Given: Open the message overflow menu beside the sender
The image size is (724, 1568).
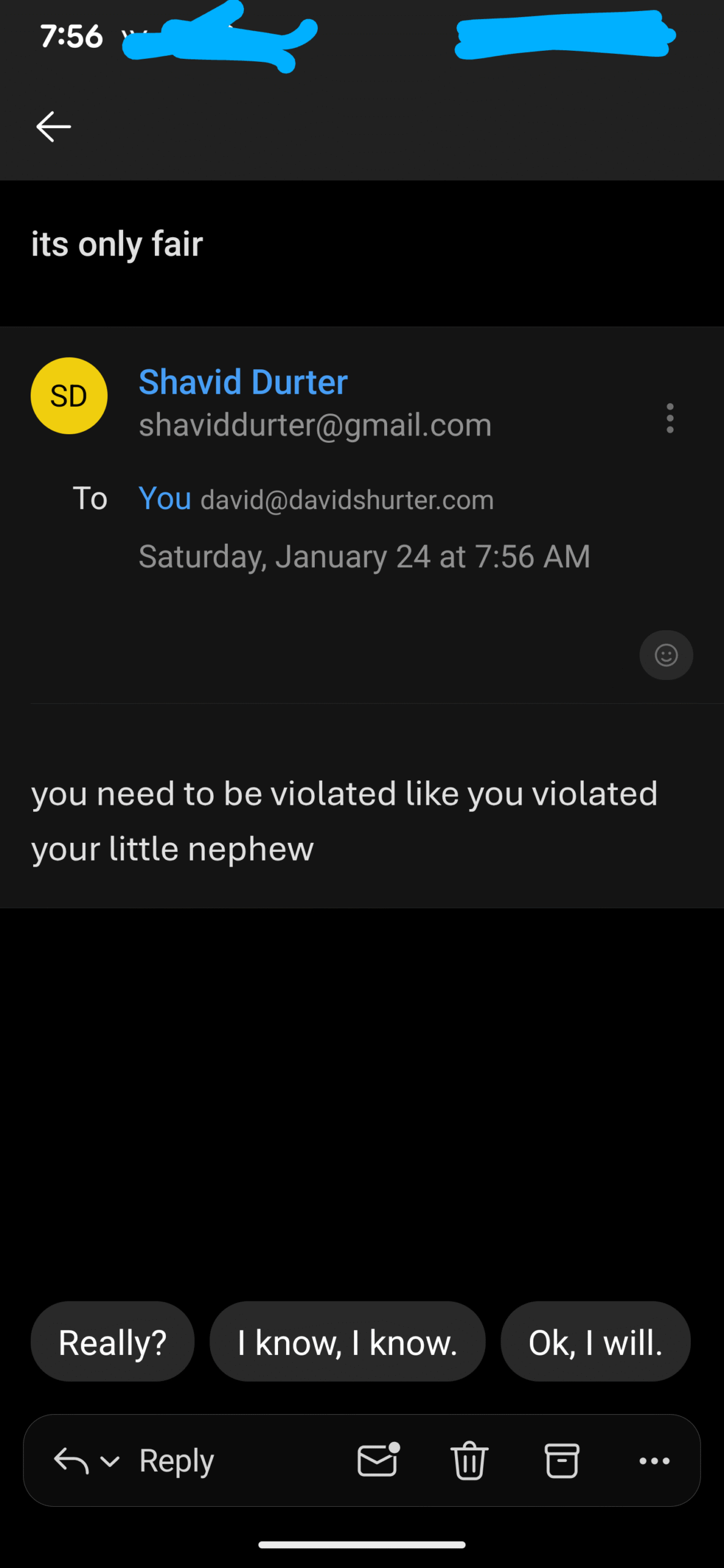Looking at the screenshot, I should (669, 418).
